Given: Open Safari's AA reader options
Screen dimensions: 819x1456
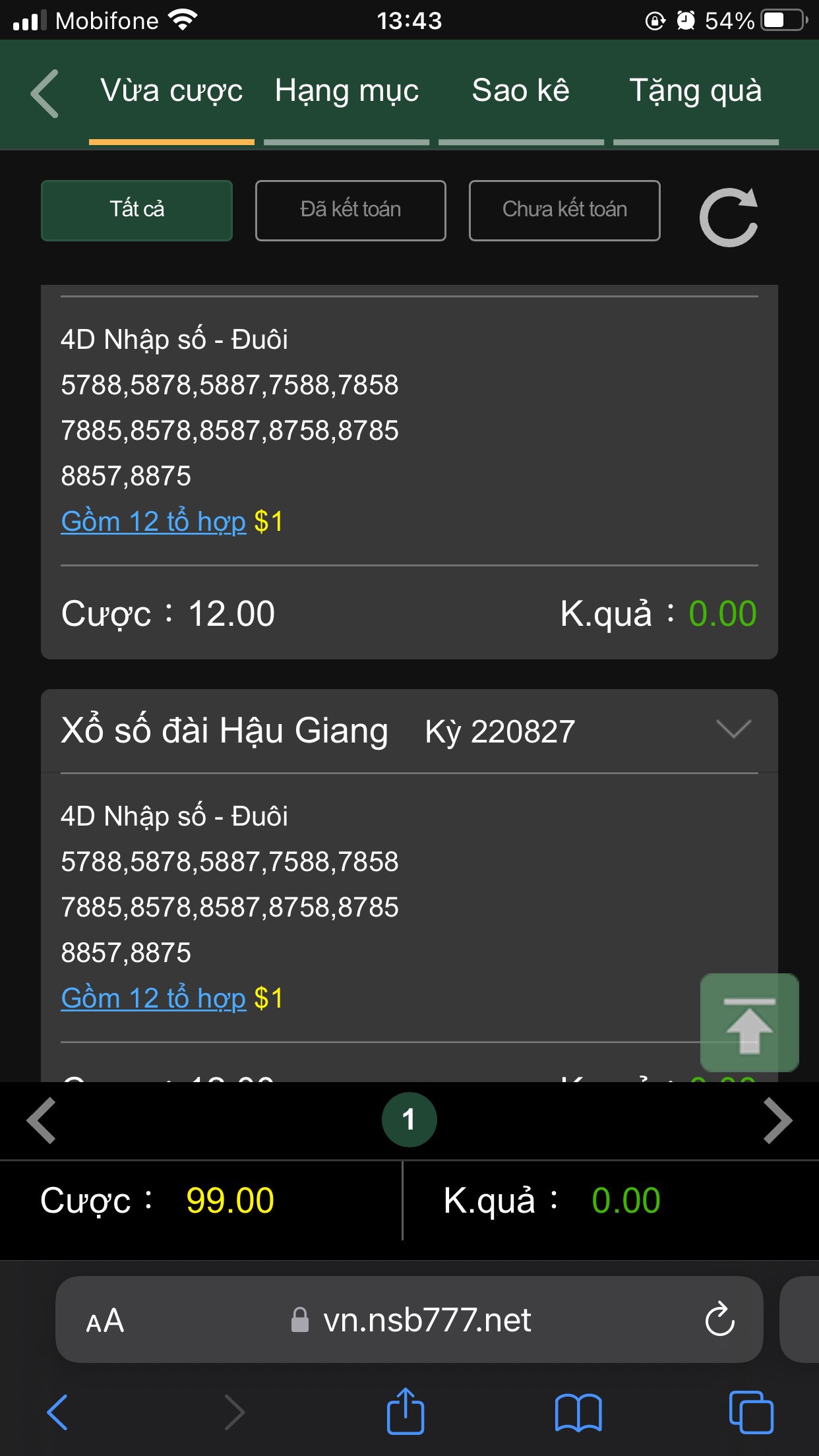Looking at the screenshot, I should (105, 1321).
